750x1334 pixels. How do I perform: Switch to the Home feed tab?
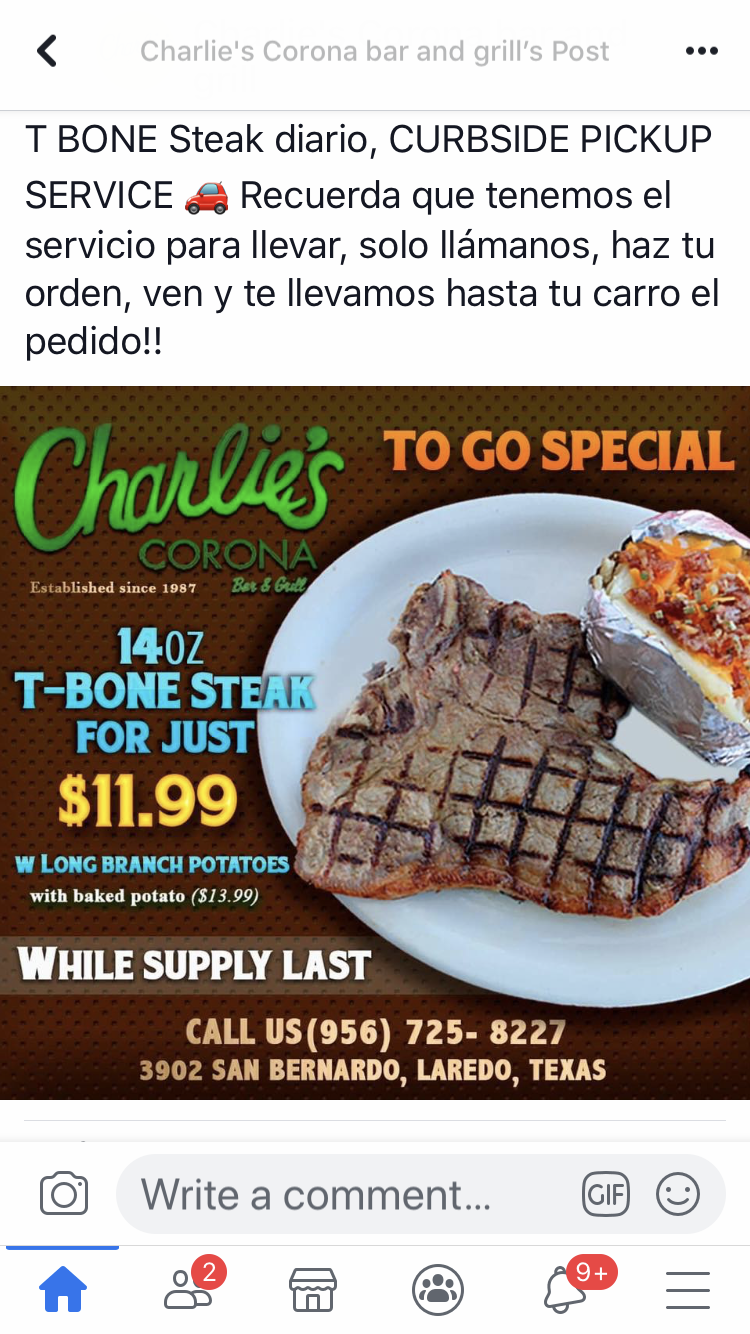(62, 1289)
